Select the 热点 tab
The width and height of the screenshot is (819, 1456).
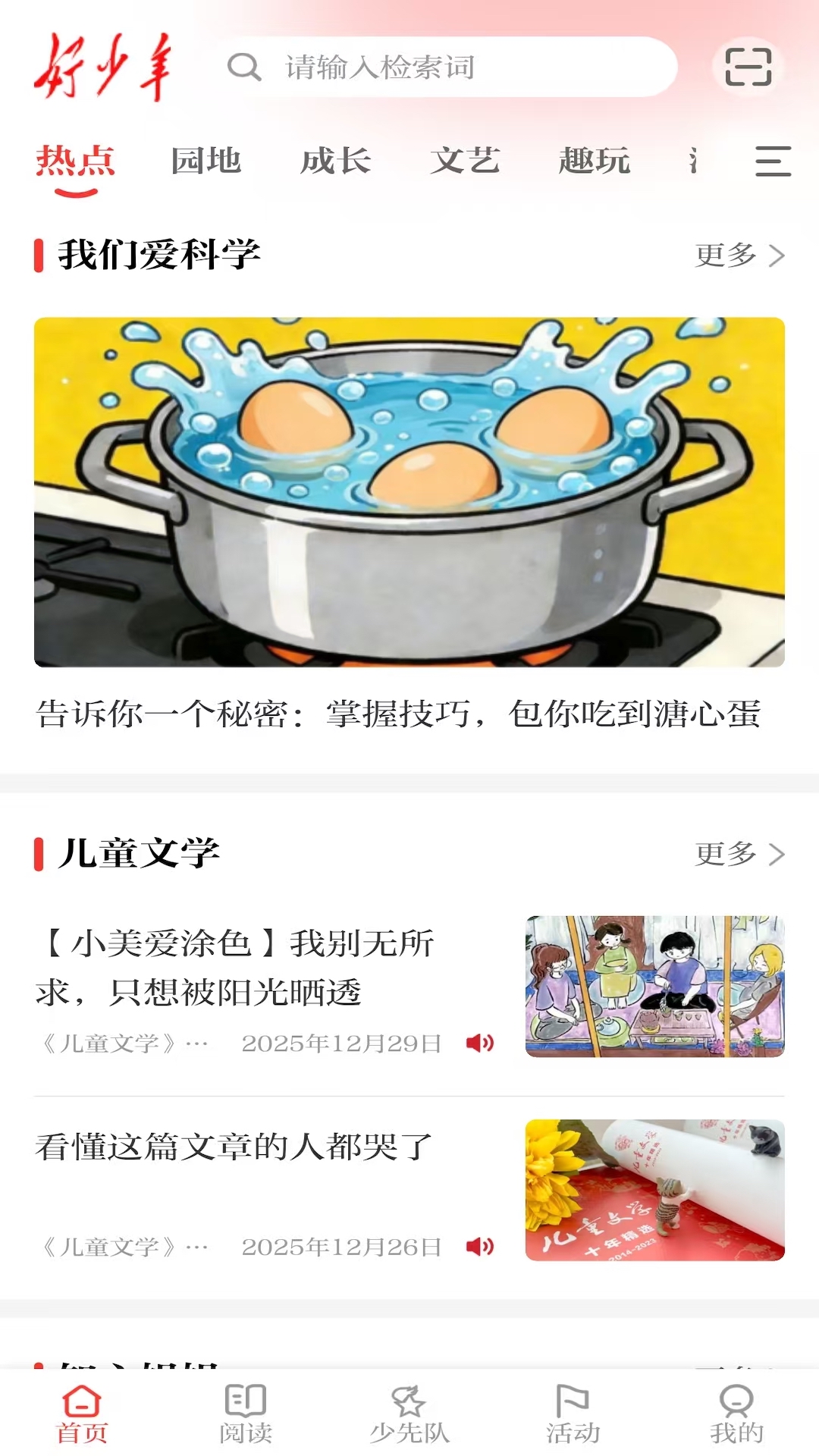[x=75, y=161]
